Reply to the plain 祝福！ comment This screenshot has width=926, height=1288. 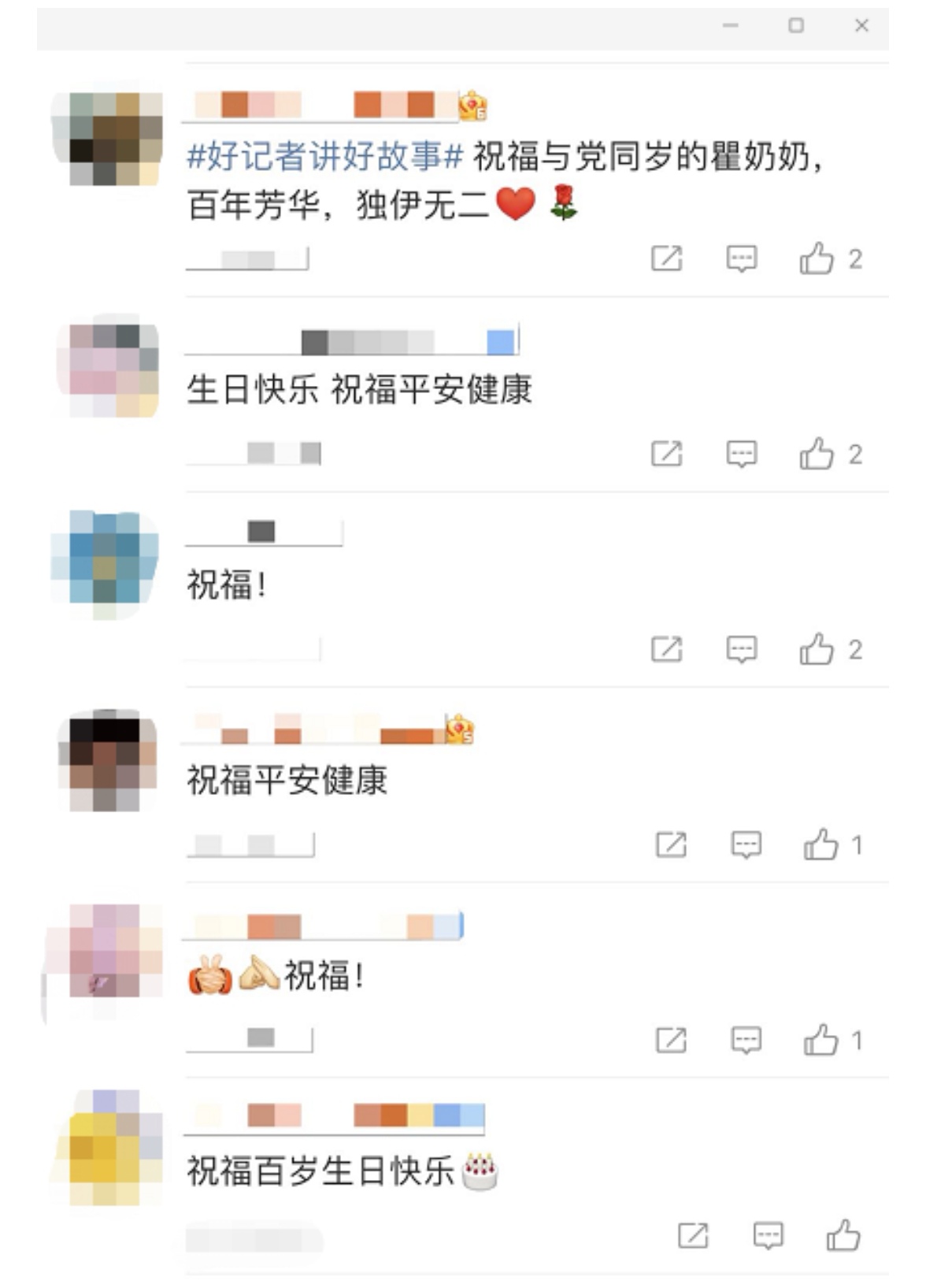tap(741, 649)
